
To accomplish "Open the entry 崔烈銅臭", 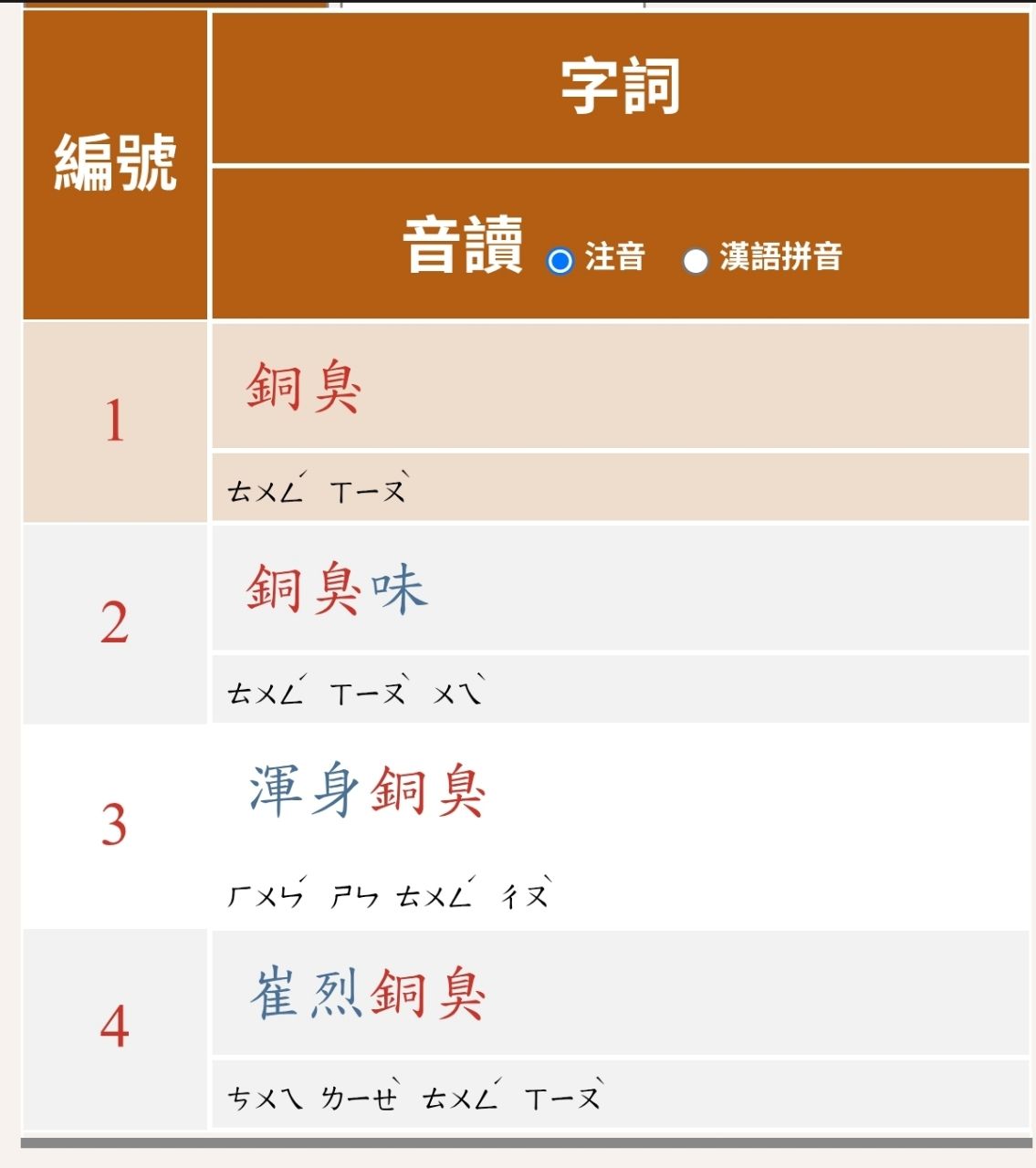I will click(x=367, y=993).
